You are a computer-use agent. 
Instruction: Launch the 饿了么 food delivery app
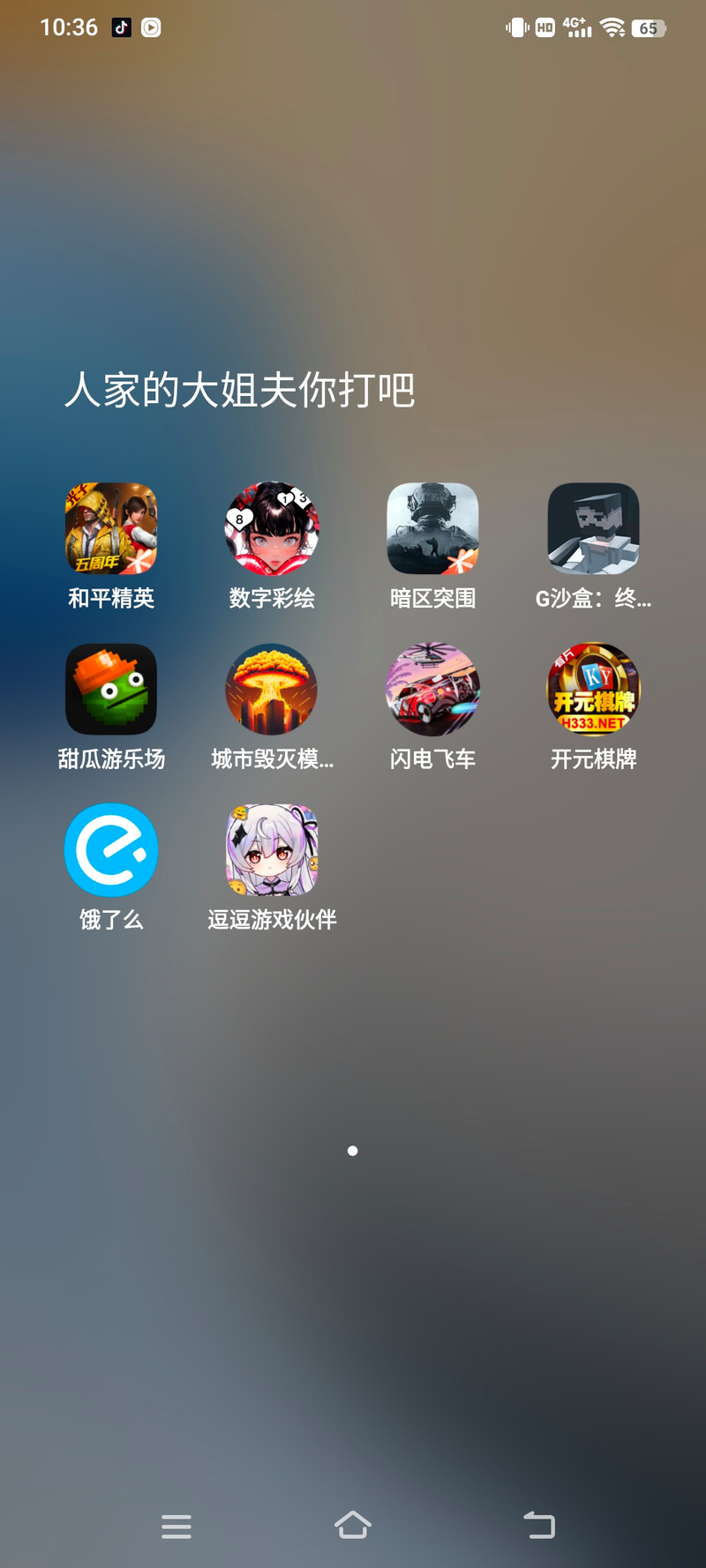[x=110, y=849]
